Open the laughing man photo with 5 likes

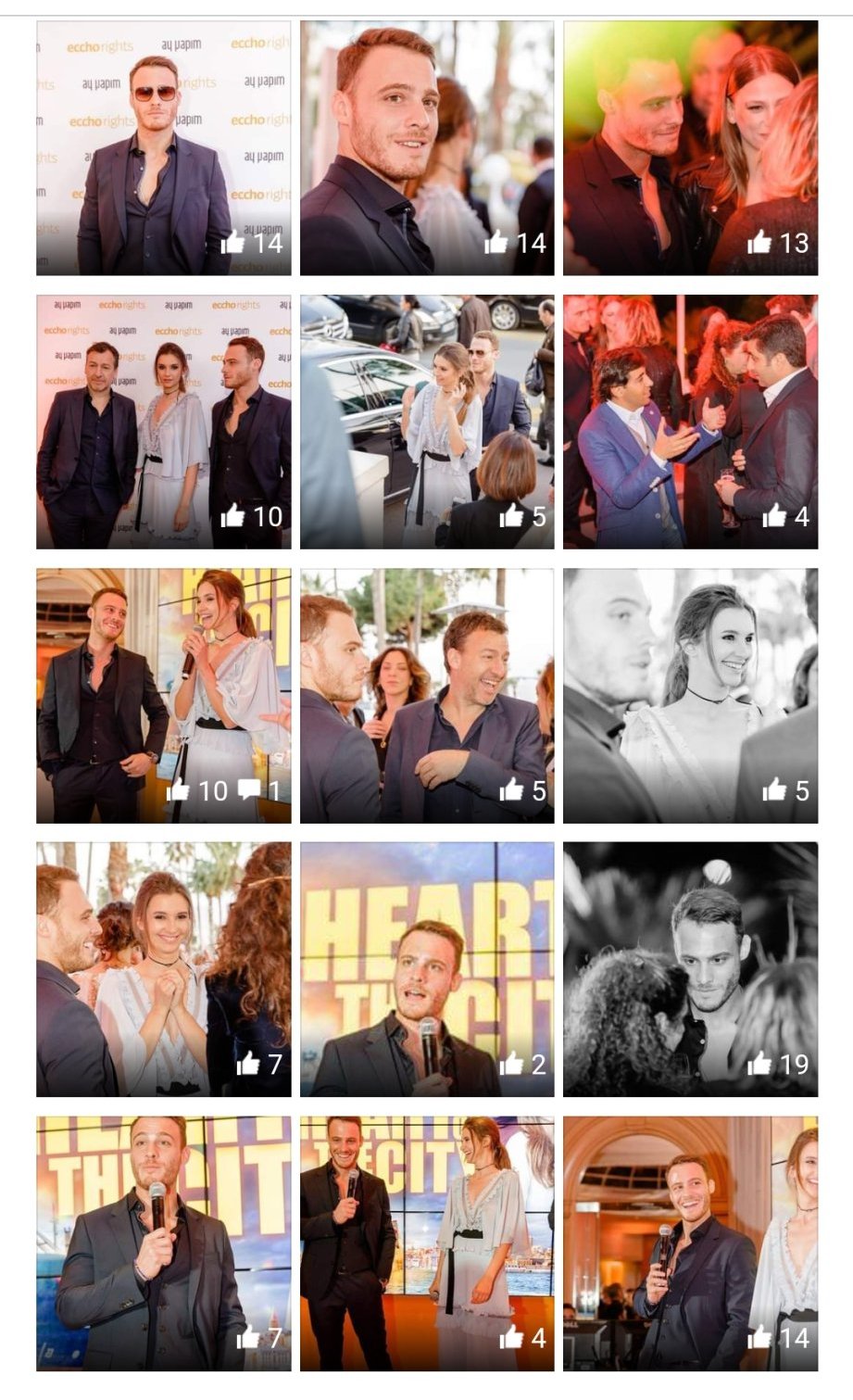tap(427, 695)
